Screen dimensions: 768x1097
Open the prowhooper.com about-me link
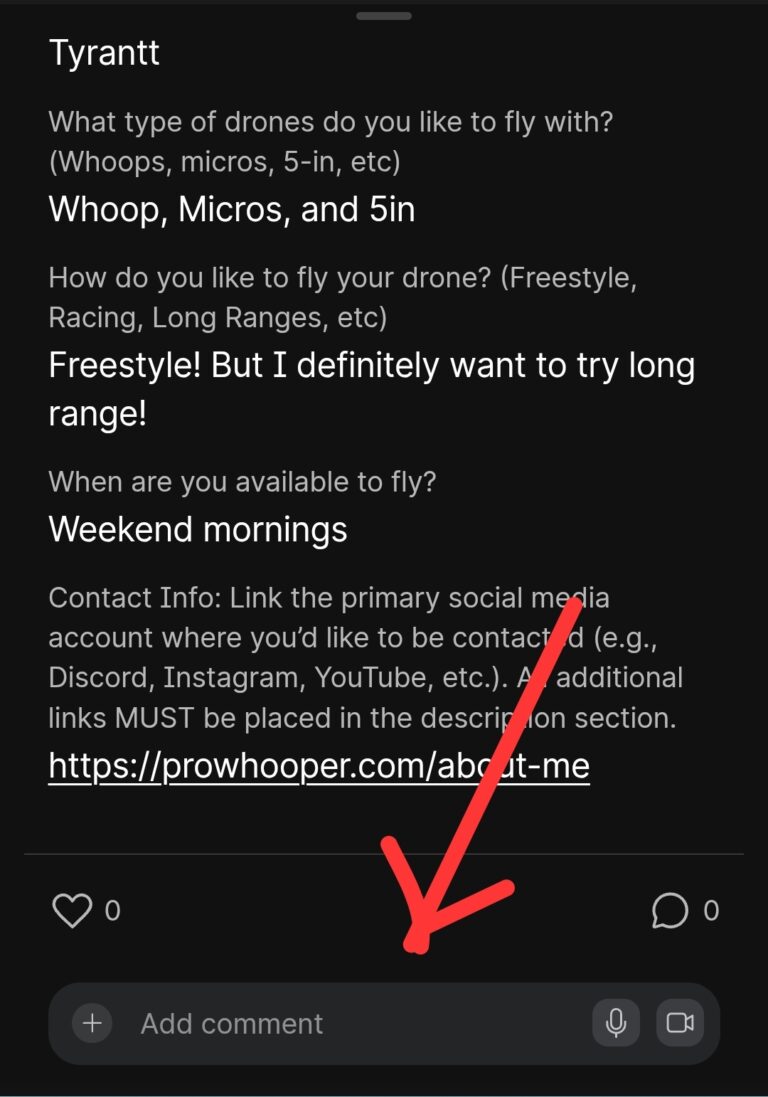tap(318, 766)
